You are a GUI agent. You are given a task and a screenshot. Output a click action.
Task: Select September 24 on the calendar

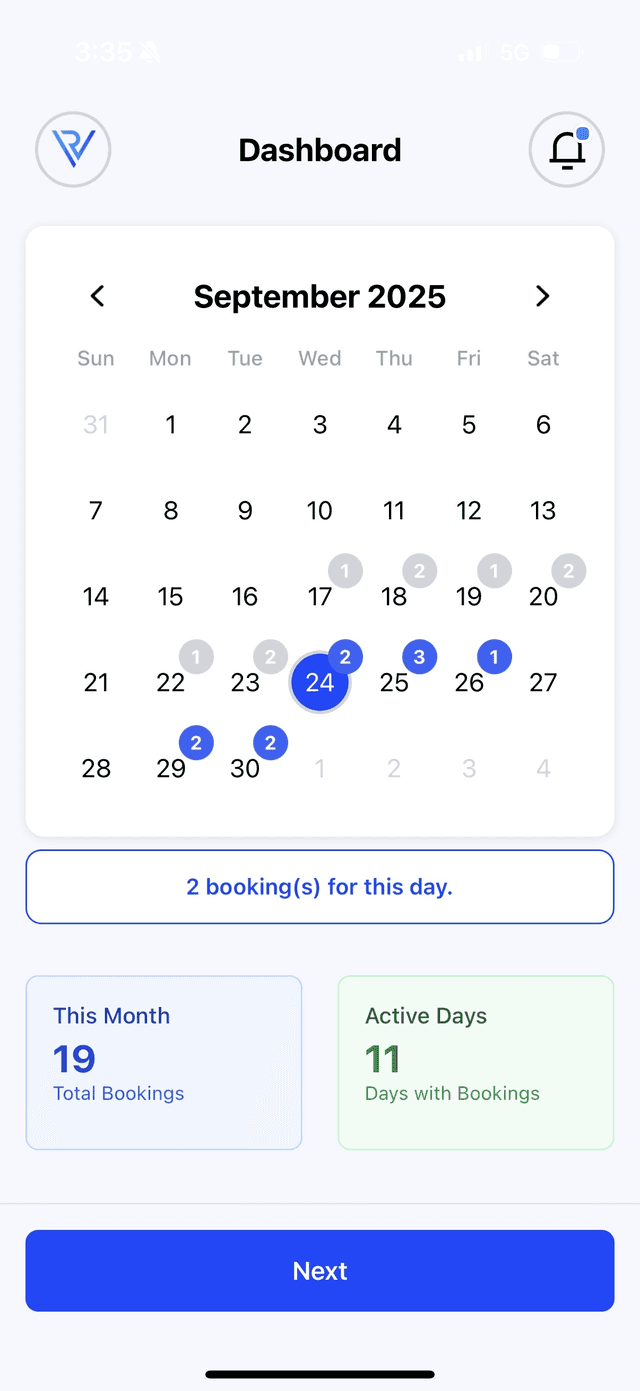click(x=320, y=683)
